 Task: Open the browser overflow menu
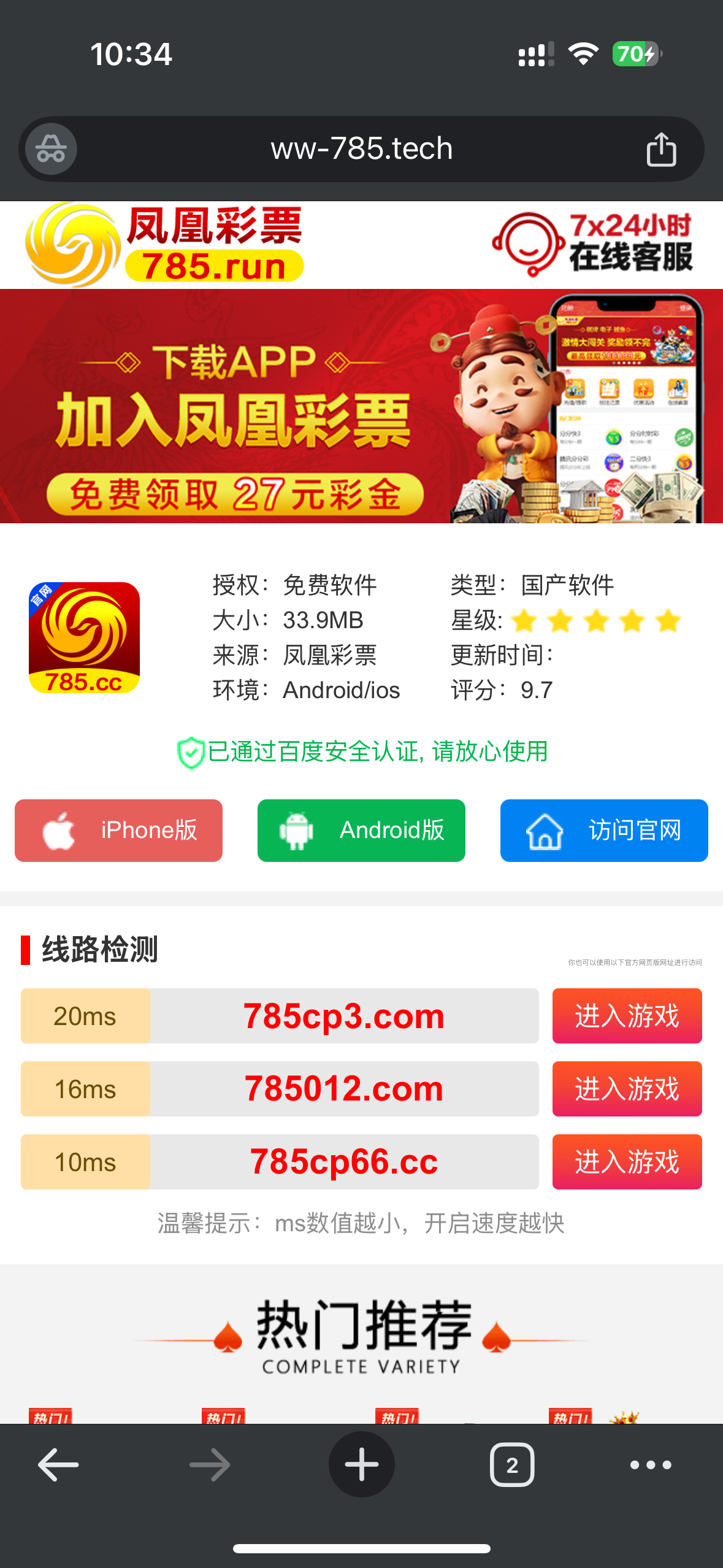[651, 1464]
